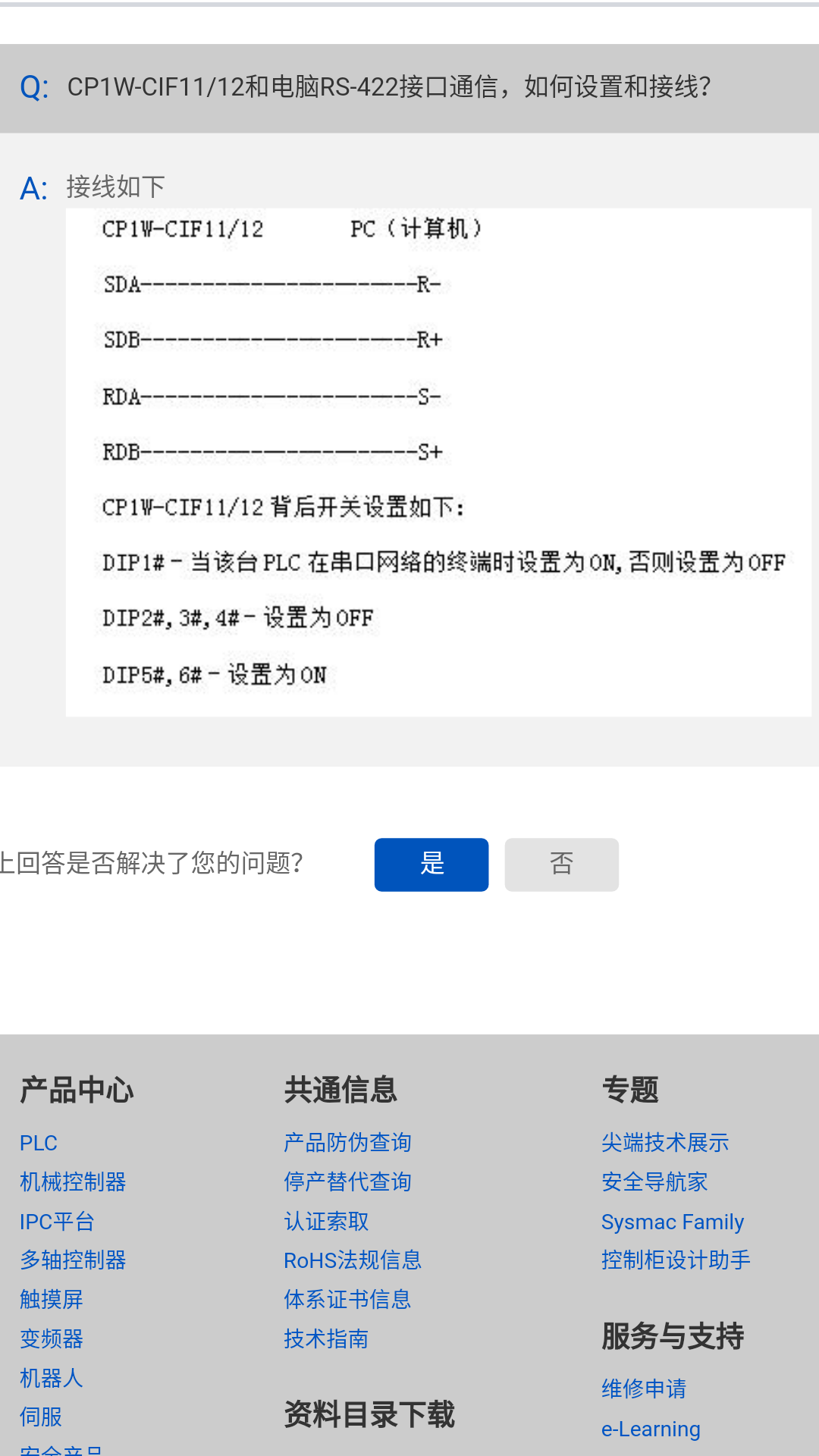
Task: View RoHS法规信息
Action: (x=353, y=1260)
